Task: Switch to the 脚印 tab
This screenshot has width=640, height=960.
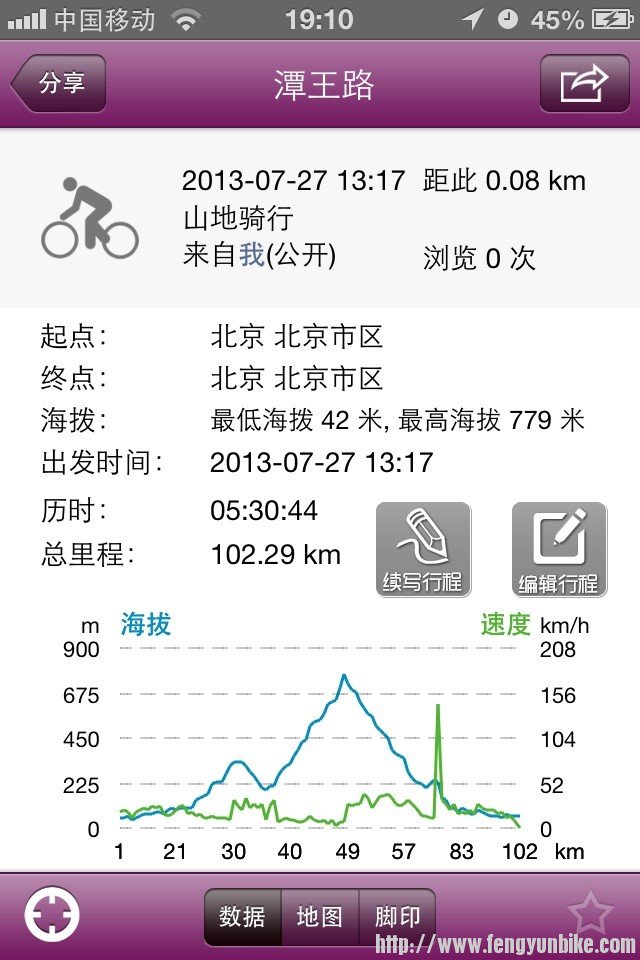Action: click(x=397, y=916)
